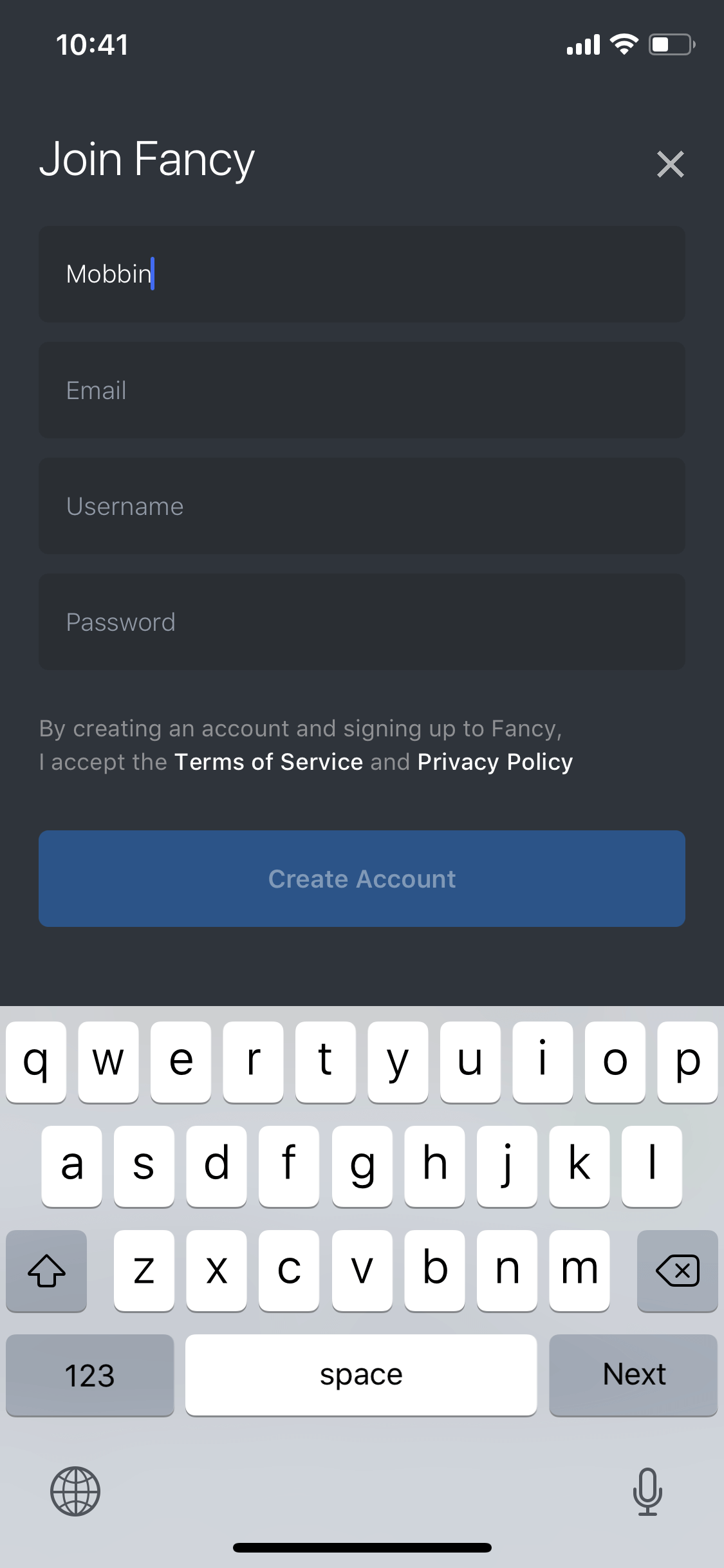
Task: Tap the name field containing Mobbin
Action: [362, 274]
